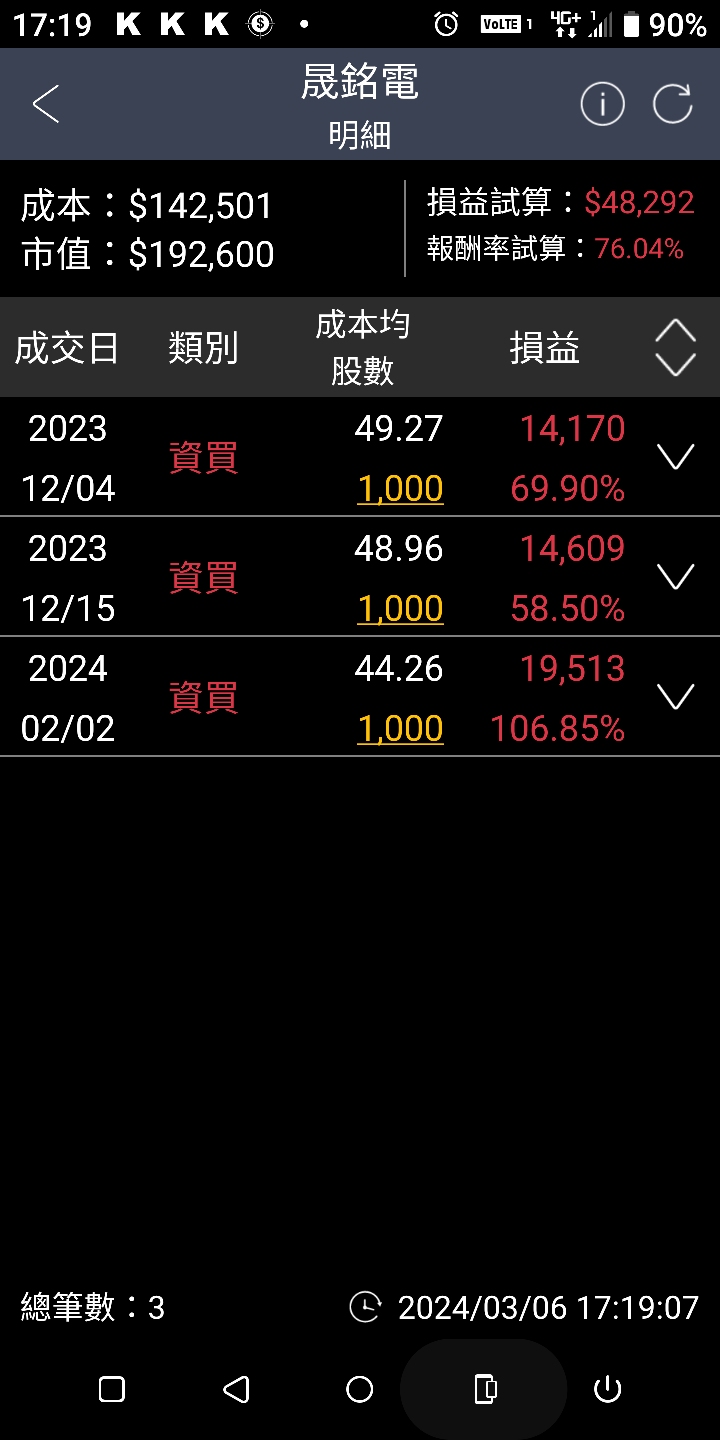
Task: Expand the 2023 12/15 transaction row
Action: (676, 577)
